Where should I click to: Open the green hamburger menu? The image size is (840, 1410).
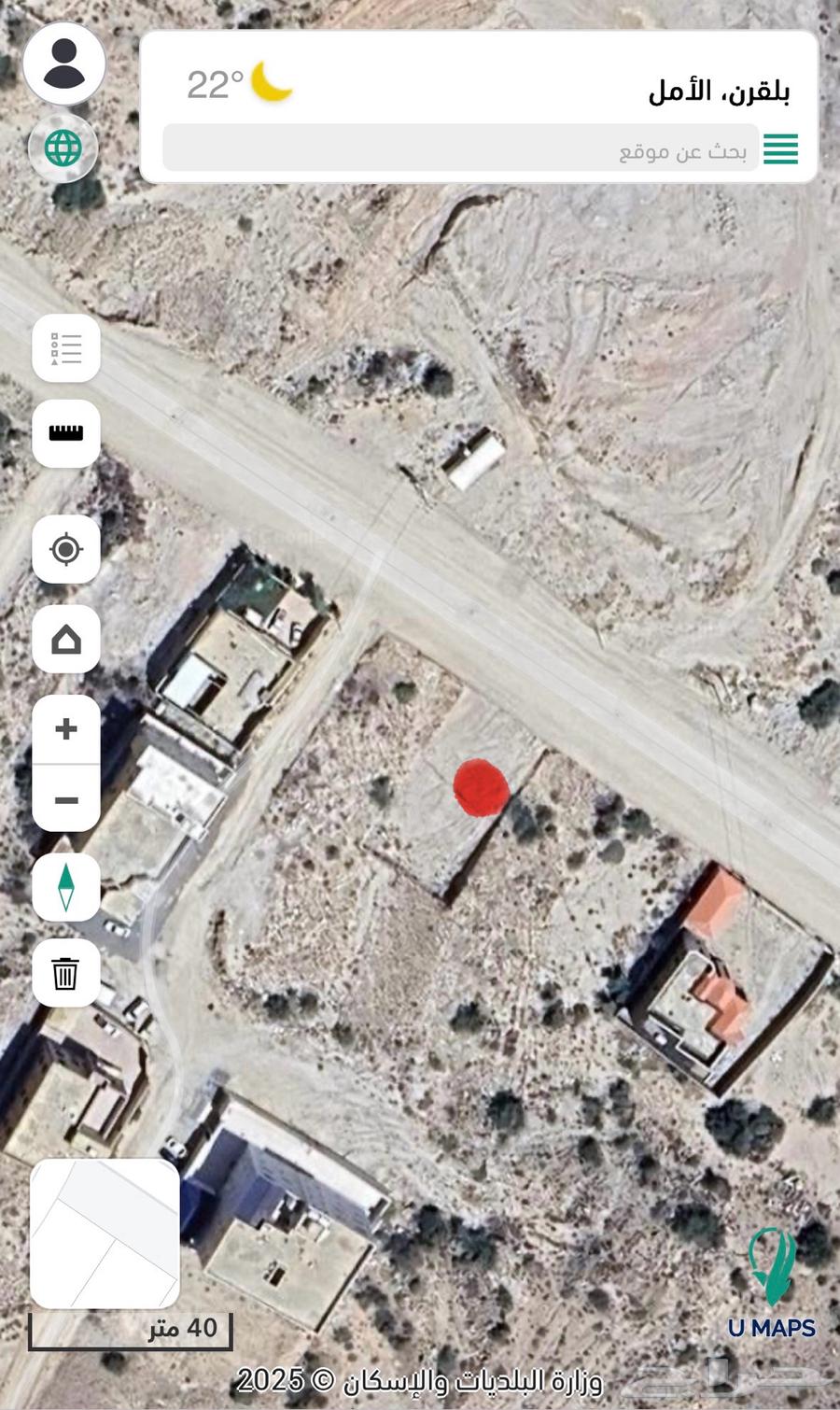click(x=780, y=149)
